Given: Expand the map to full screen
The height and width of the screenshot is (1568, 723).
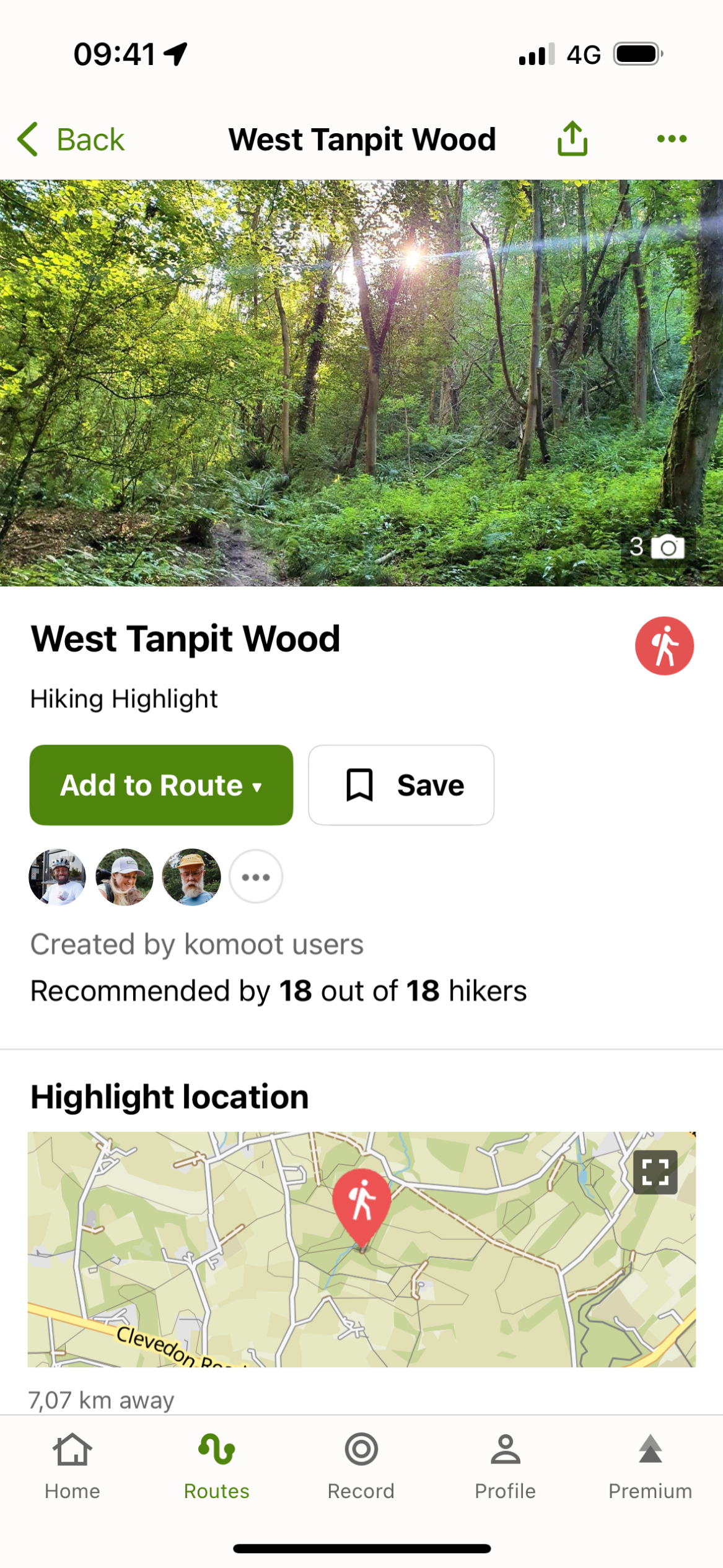Looking at the screenshot, I should pos(655,1172).
